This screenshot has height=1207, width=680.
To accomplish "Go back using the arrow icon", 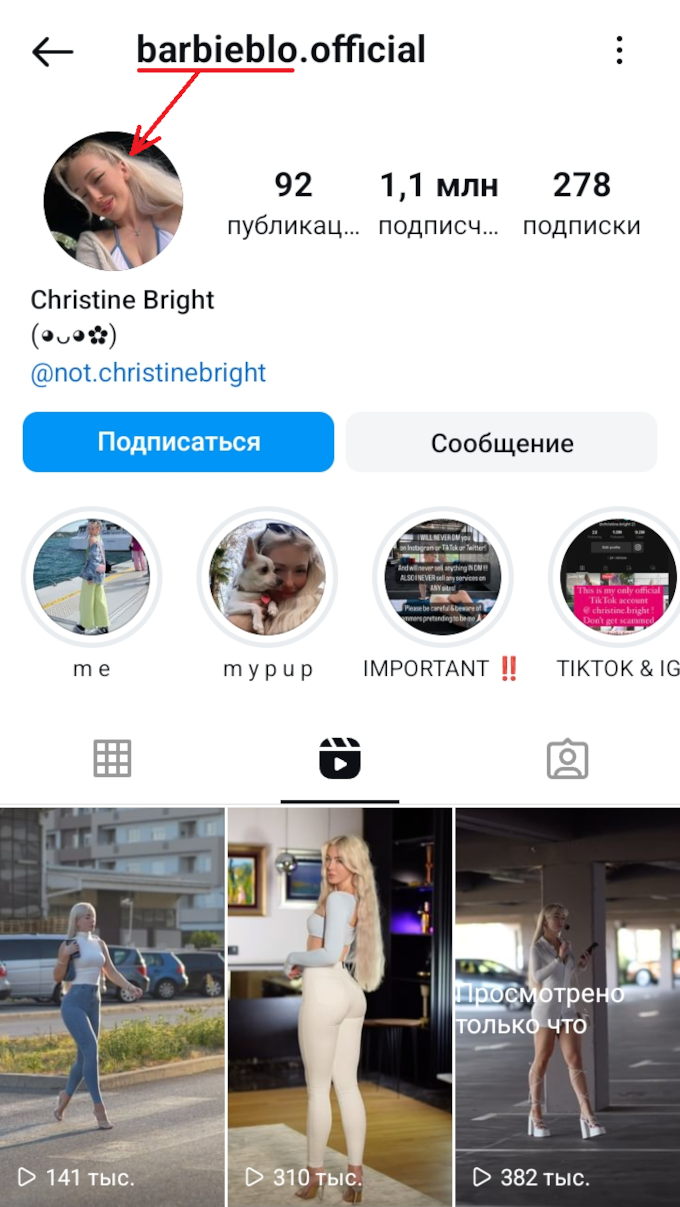I will (x=52, y=52).
